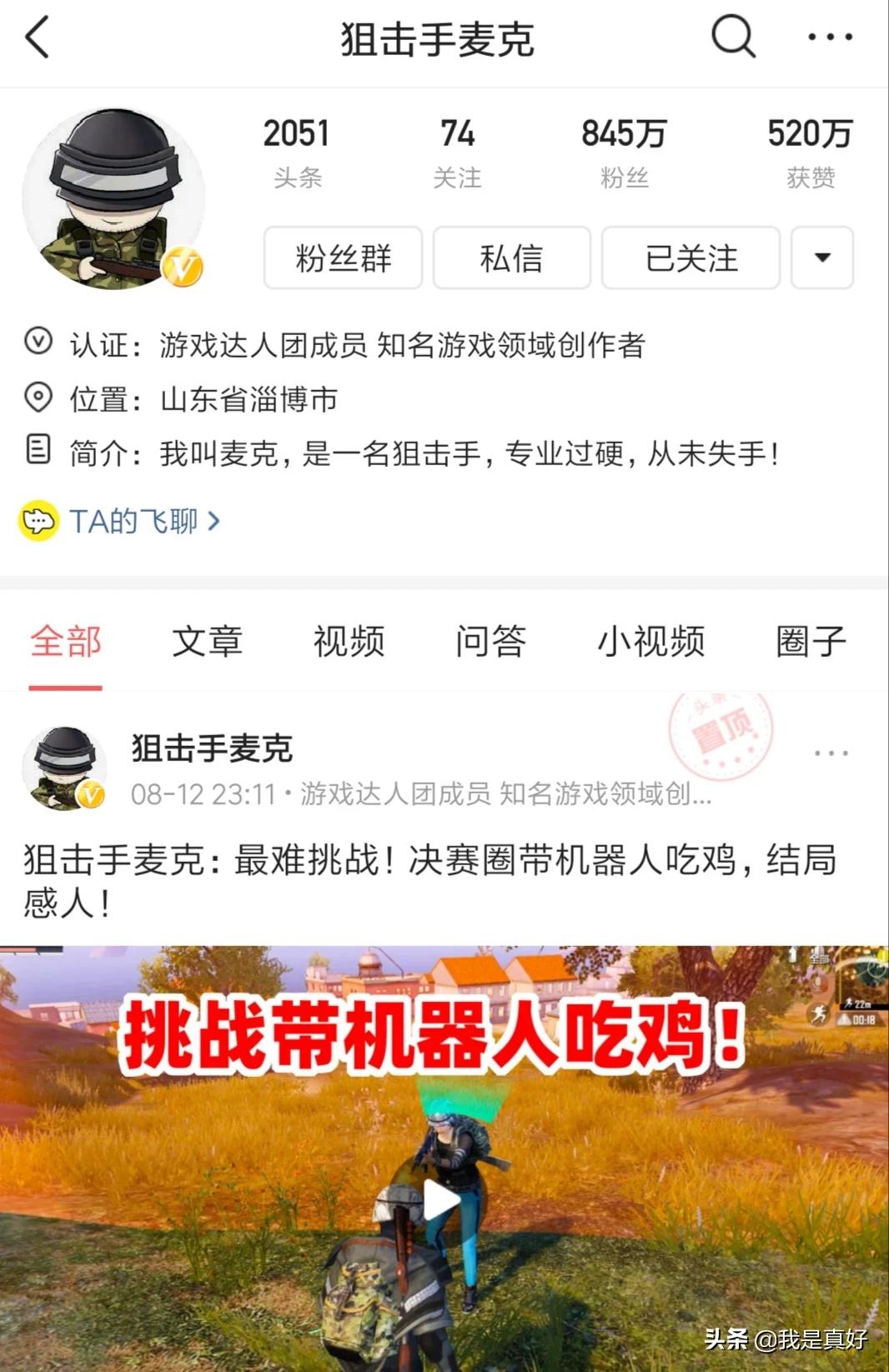The height and width of the screenshot is (1372, 889).
Task: Play the 挑战带机器人吃鸡 video
Action: [x=442, y=1200]
